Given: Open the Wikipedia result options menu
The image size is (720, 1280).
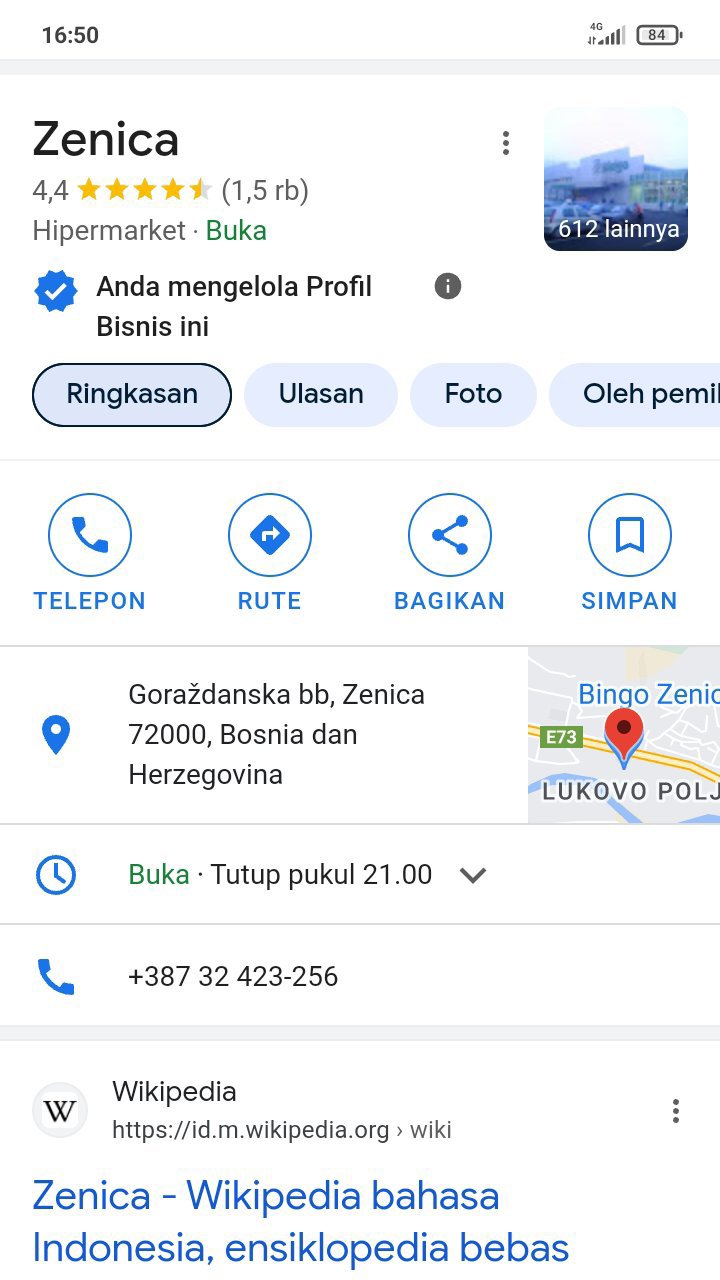Looking at the screenshot, I should pos(676,1111).
